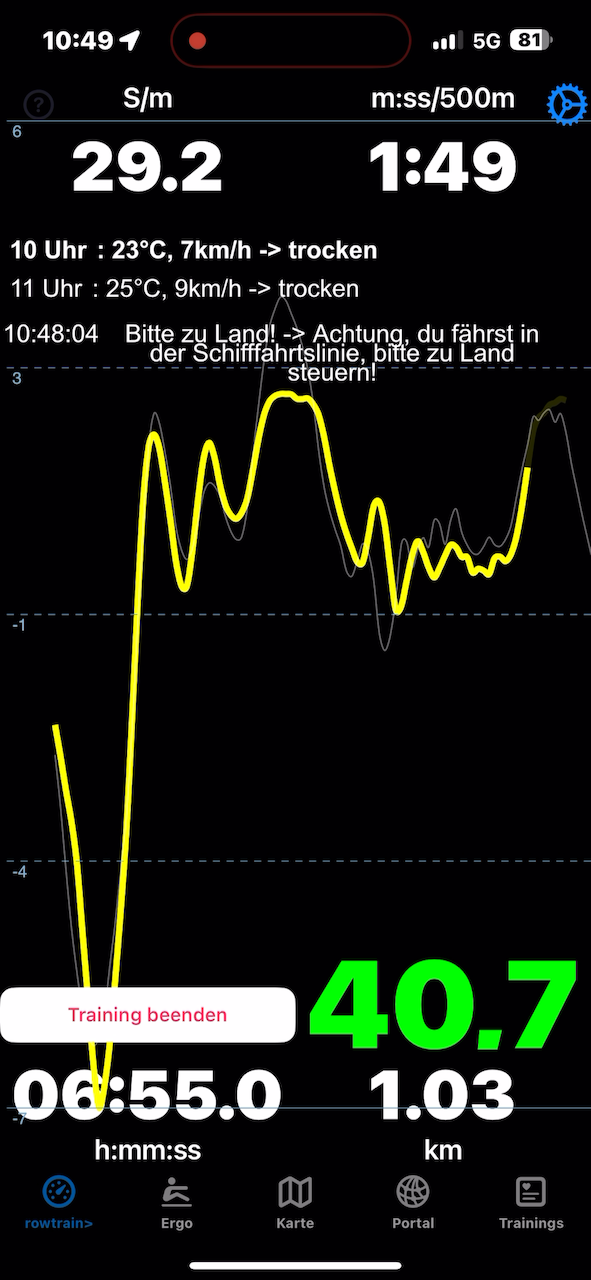
Task: Switch to the Ergo tab
Action: coord(177,1203)
